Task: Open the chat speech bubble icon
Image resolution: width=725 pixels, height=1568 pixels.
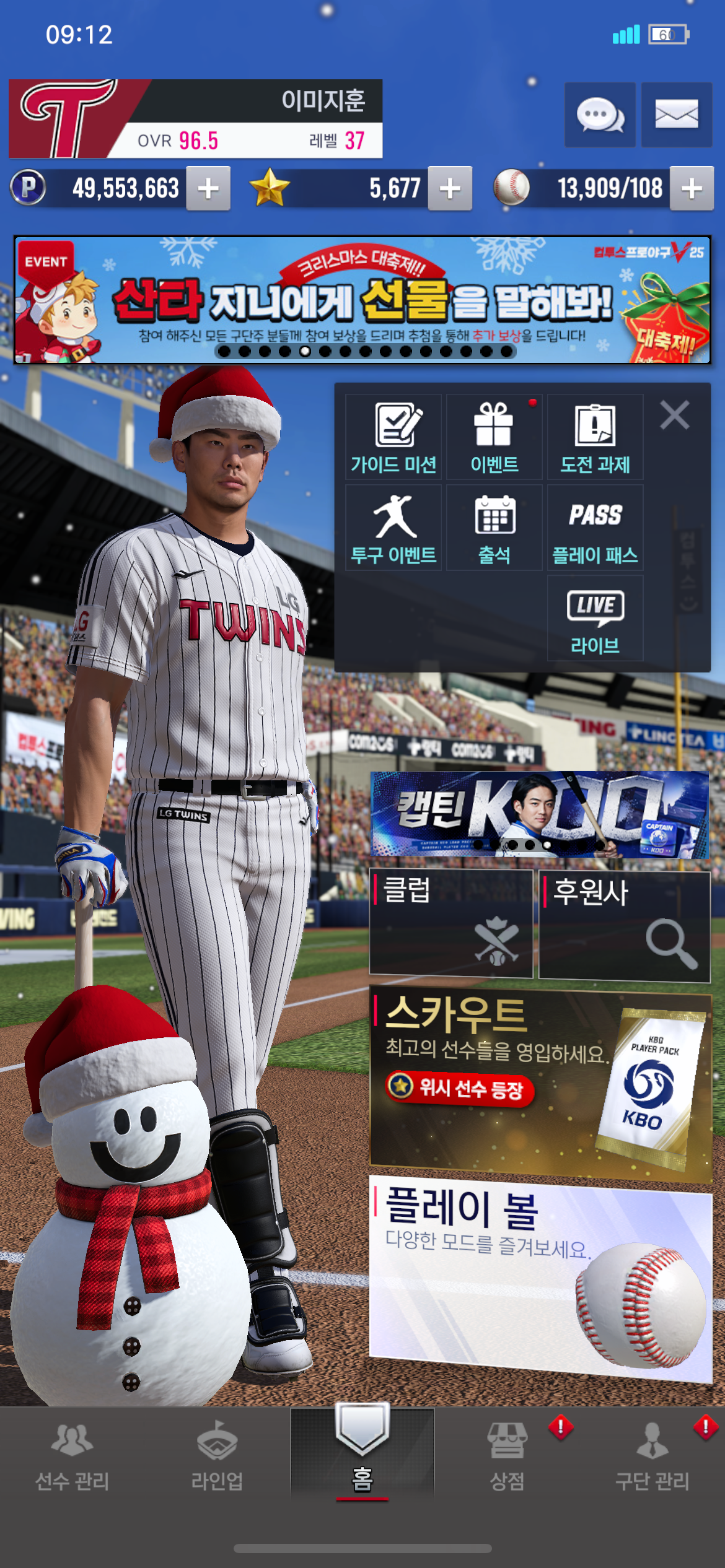Action: tap(599, 115)
